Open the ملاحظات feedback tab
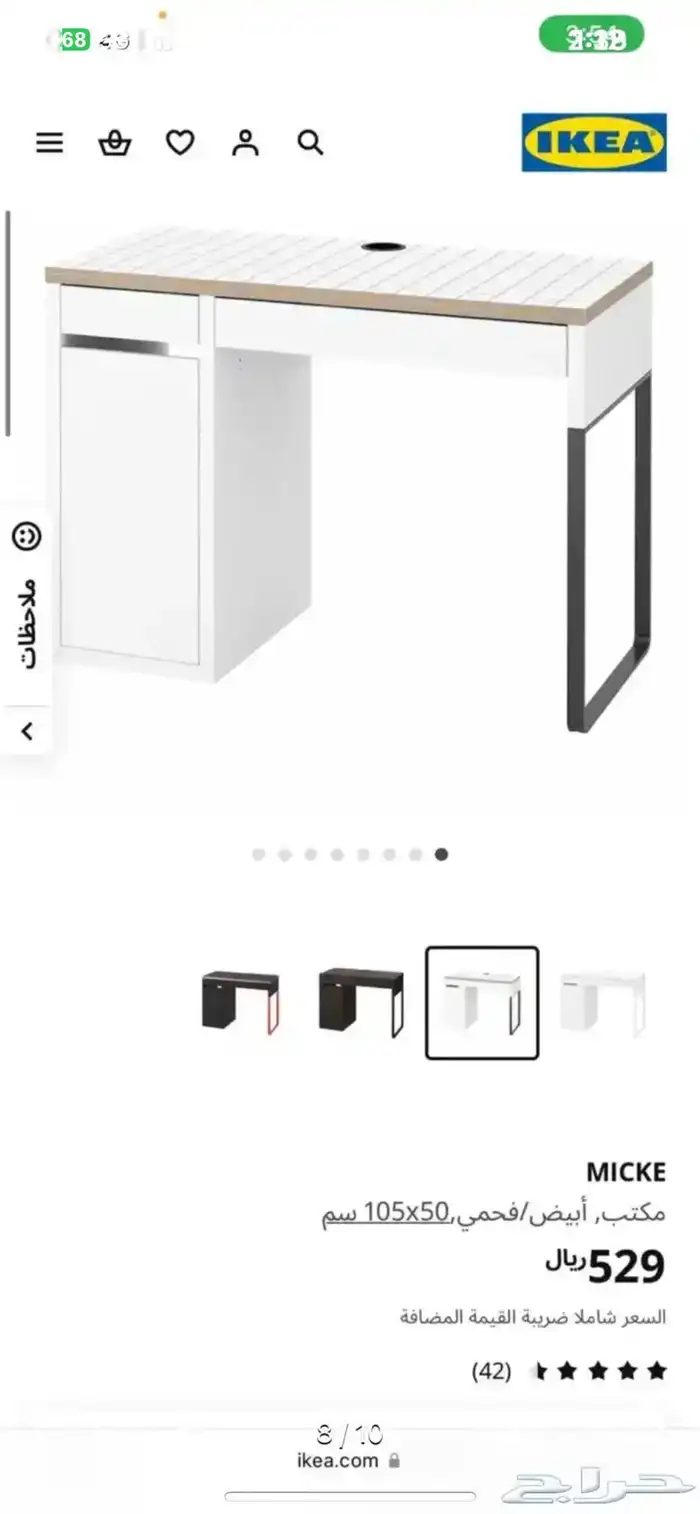The width and height of the screenshot is (700, 1514). (x=27, y=597)
